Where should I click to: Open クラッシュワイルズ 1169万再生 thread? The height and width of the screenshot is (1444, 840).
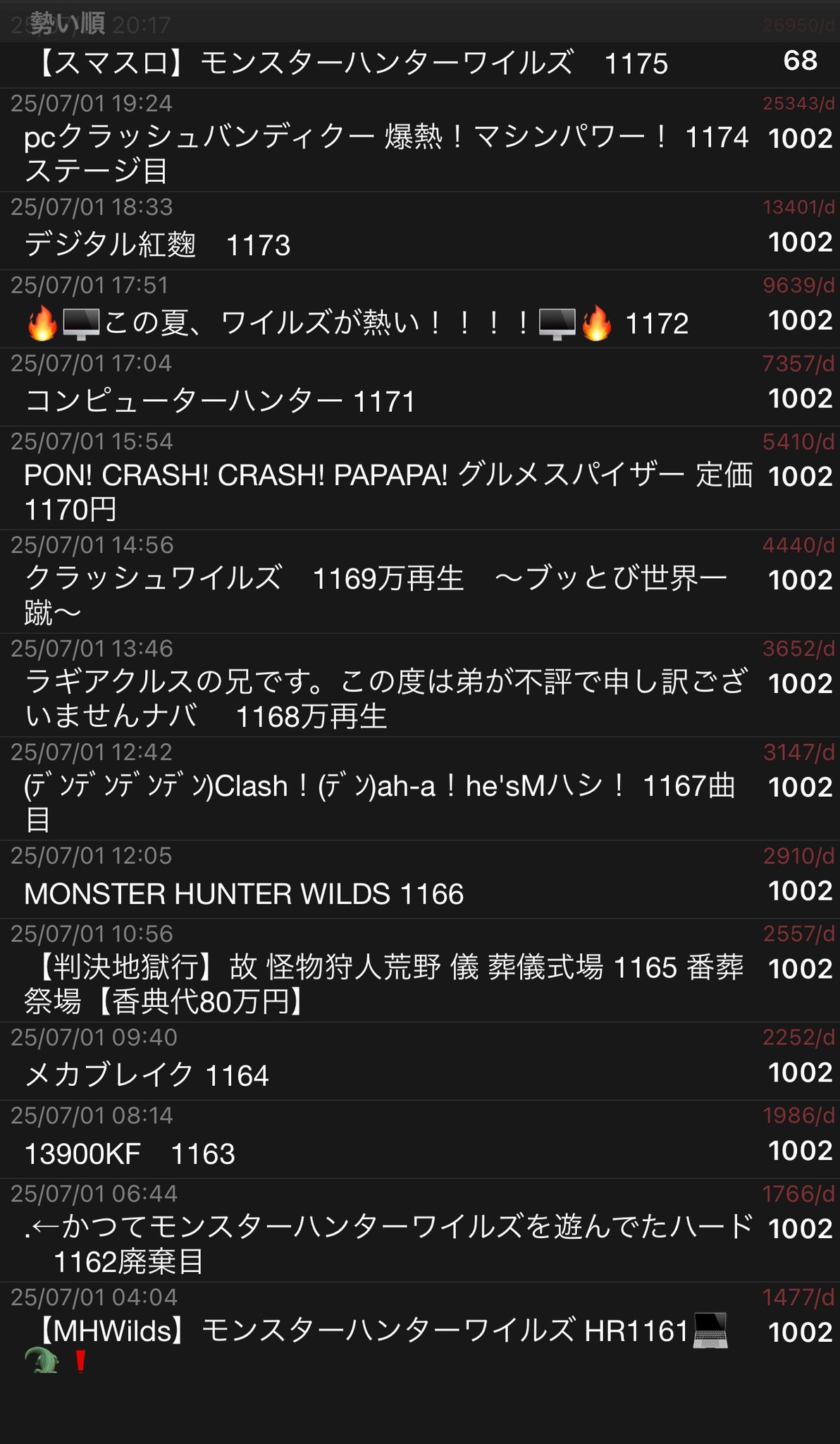pos(420,582)
